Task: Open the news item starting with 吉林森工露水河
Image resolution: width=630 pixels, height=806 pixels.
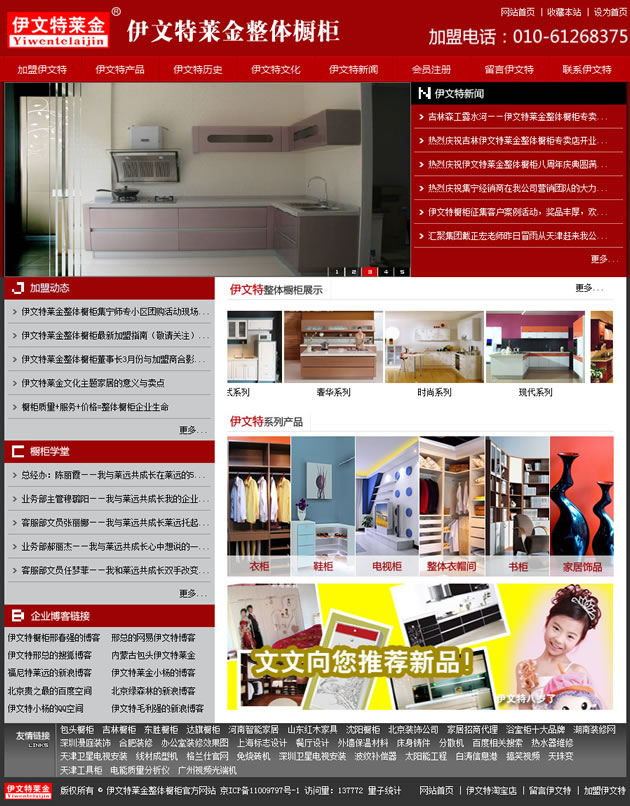Action: click(x=518, y=117)
